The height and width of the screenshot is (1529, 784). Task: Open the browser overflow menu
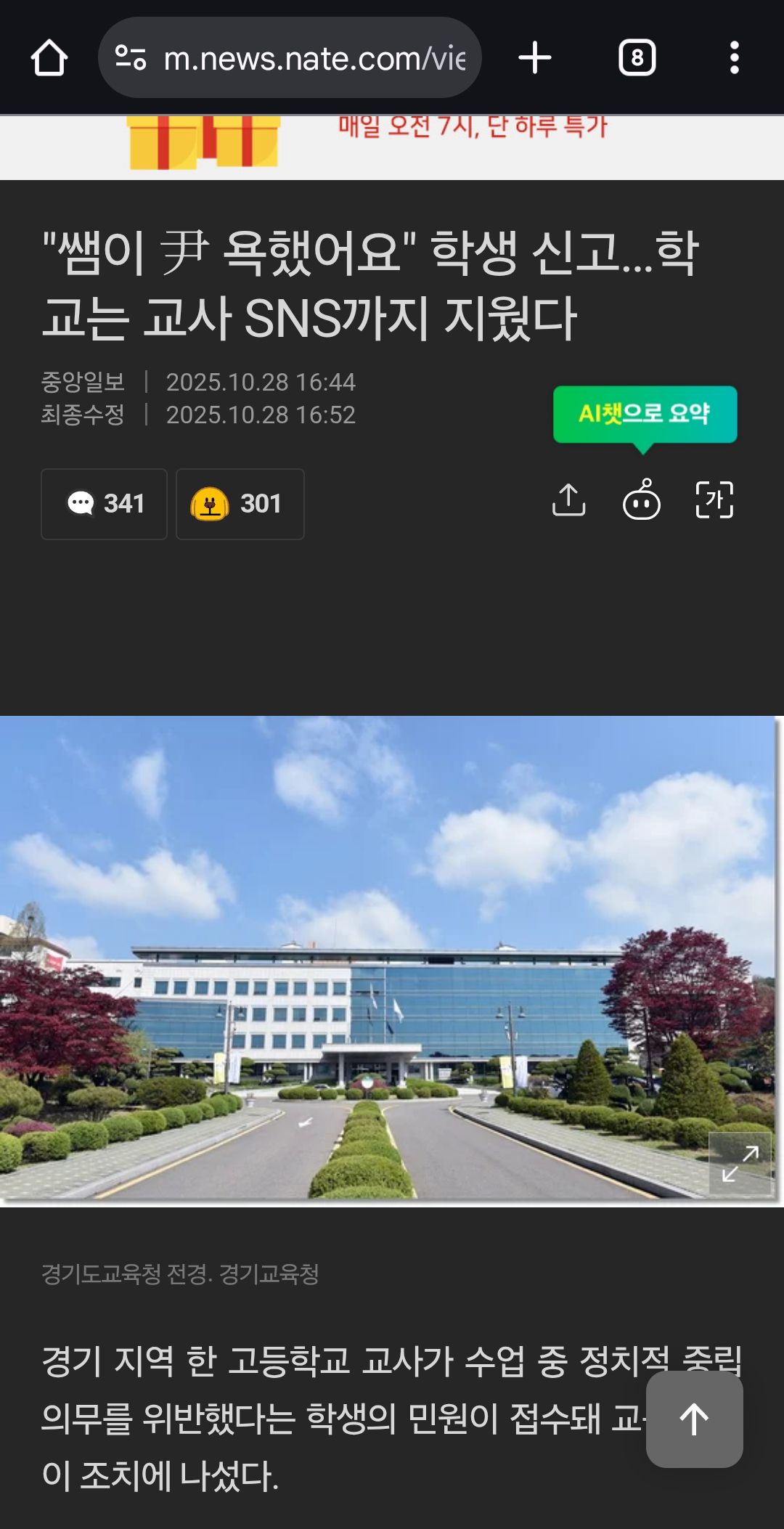tap(734, 58)
